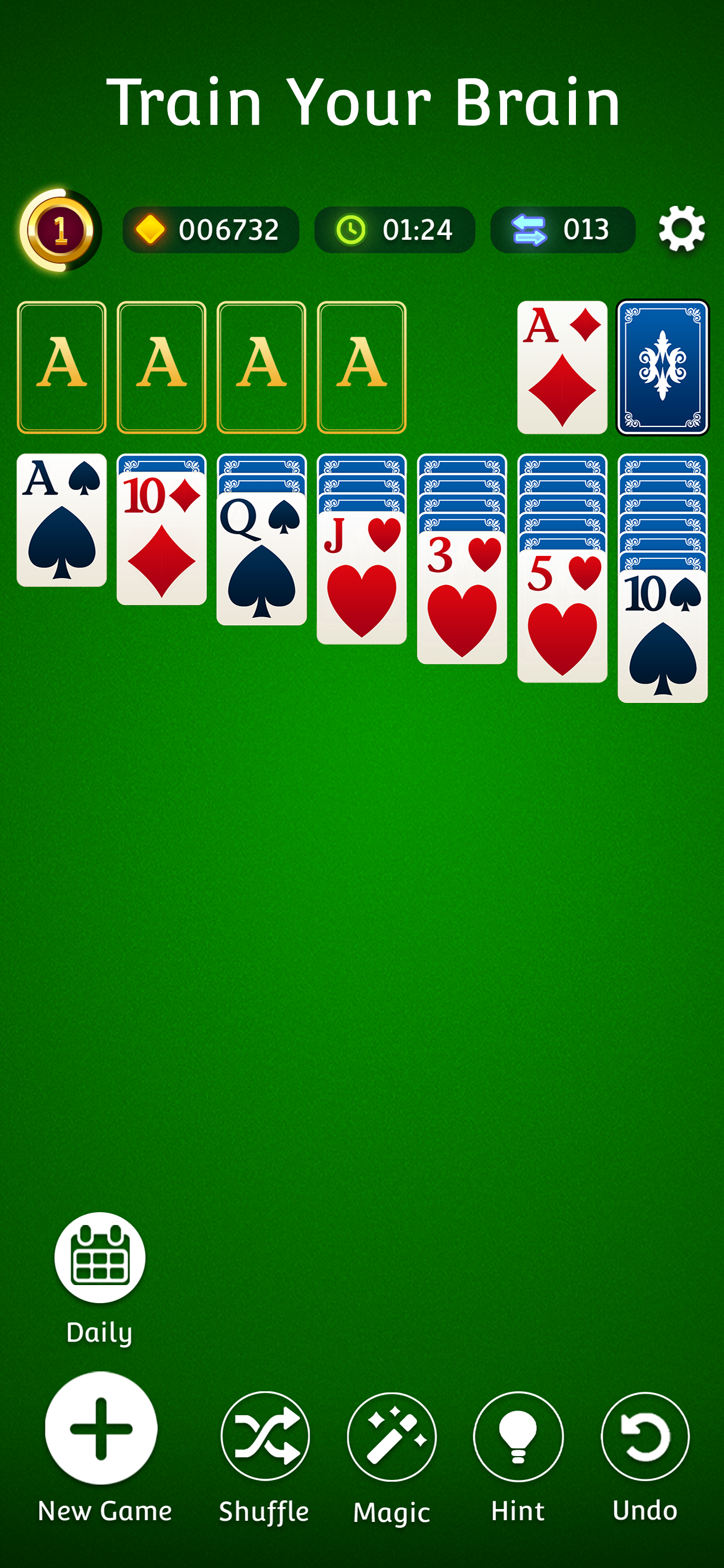The width and height of the screenshot is (724, 1568).
Task: Tap the moves counter showing 013
Action: pos(562,230)
